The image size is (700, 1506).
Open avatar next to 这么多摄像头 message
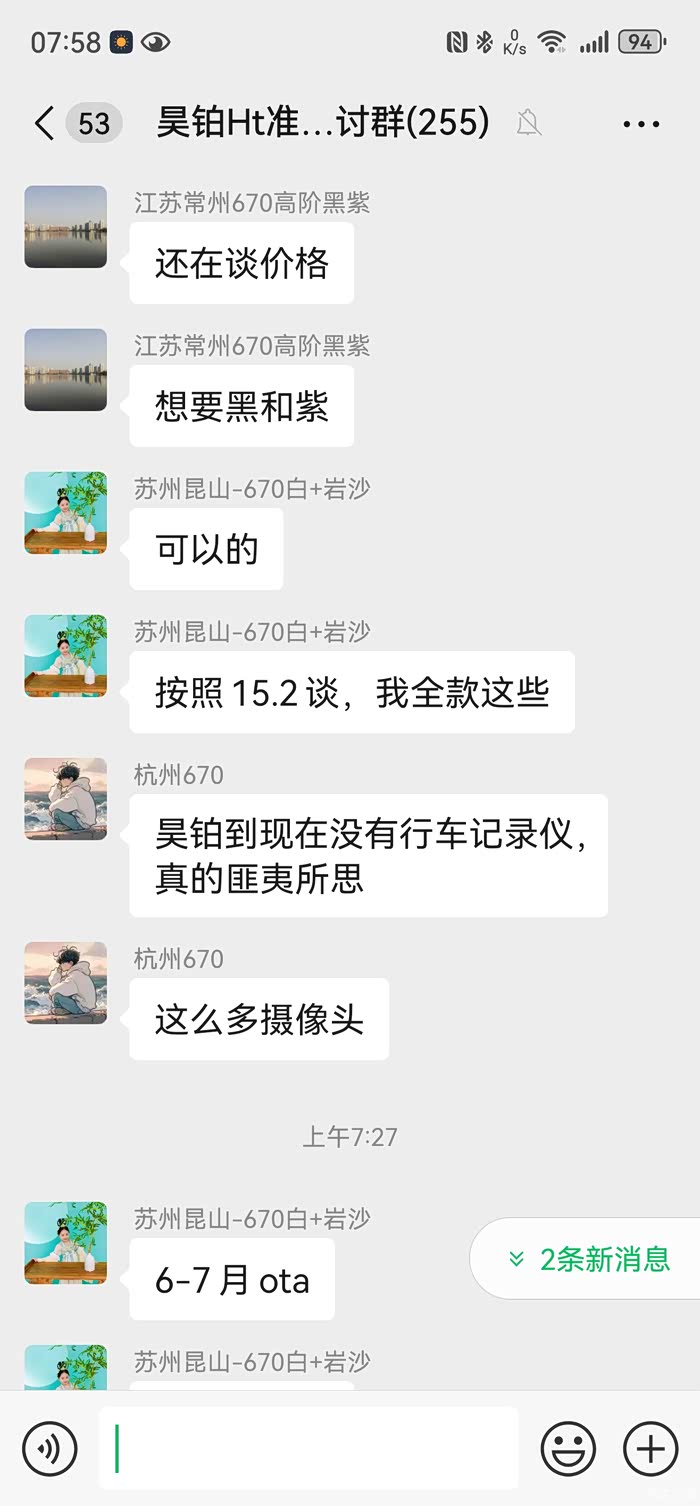pyautogui.click(x=66, y=983)
